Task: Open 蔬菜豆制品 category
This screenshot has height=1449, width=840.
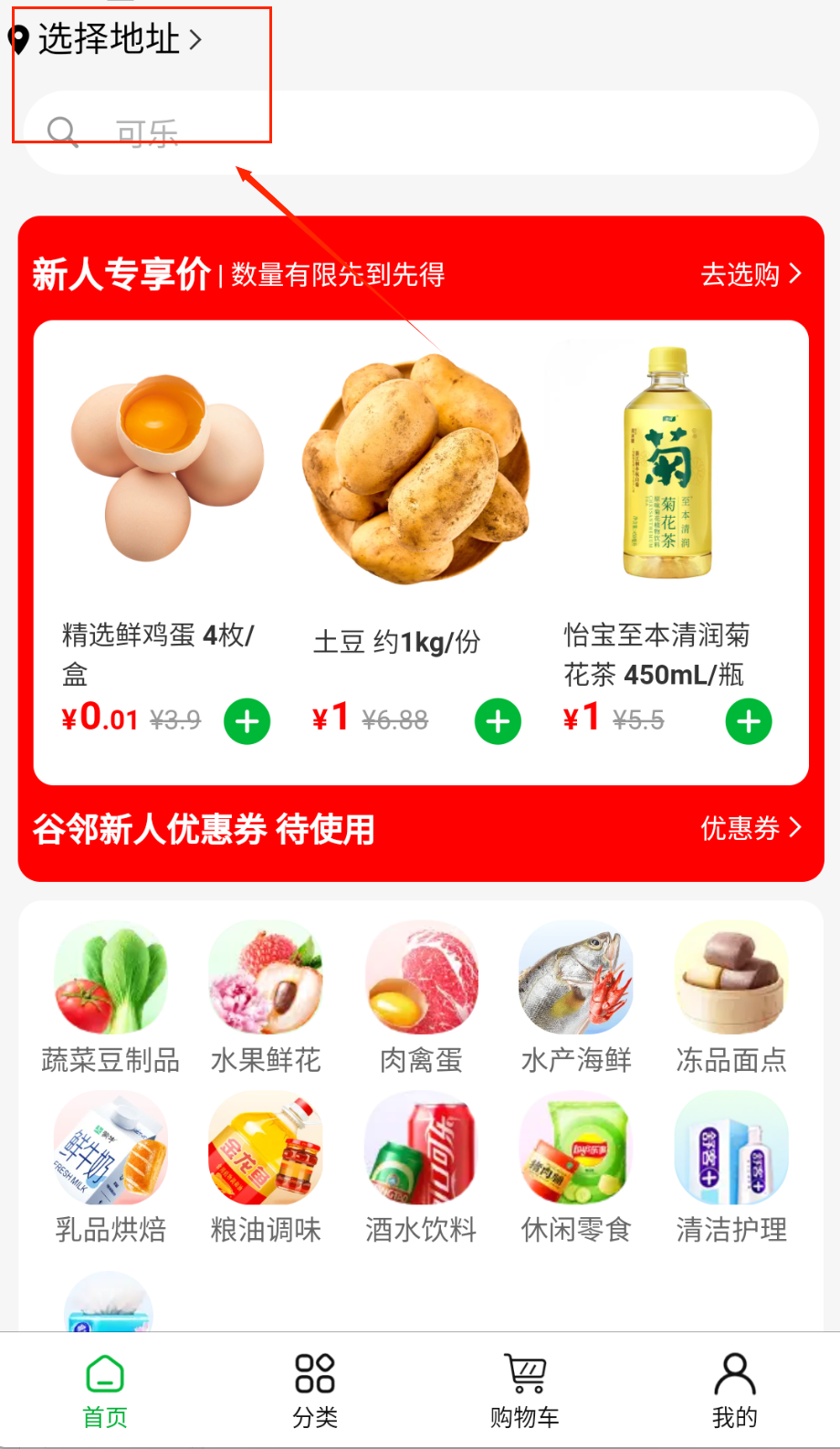Action: [x=110, y=997]
